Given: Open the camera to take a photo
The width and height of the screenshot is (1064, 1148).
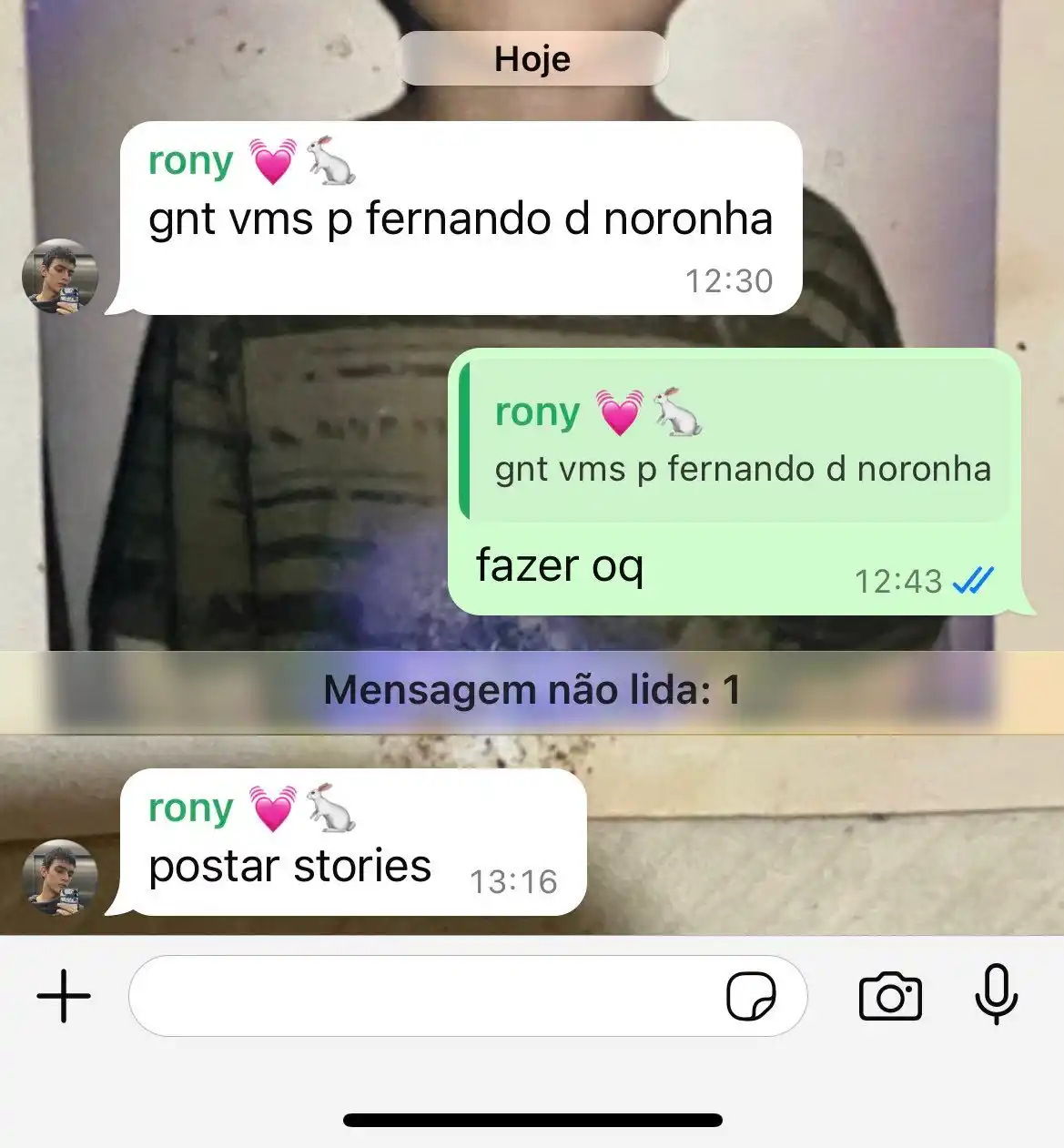Looking at the screenshot, I should pyautogui.click(x=890, y=996).
